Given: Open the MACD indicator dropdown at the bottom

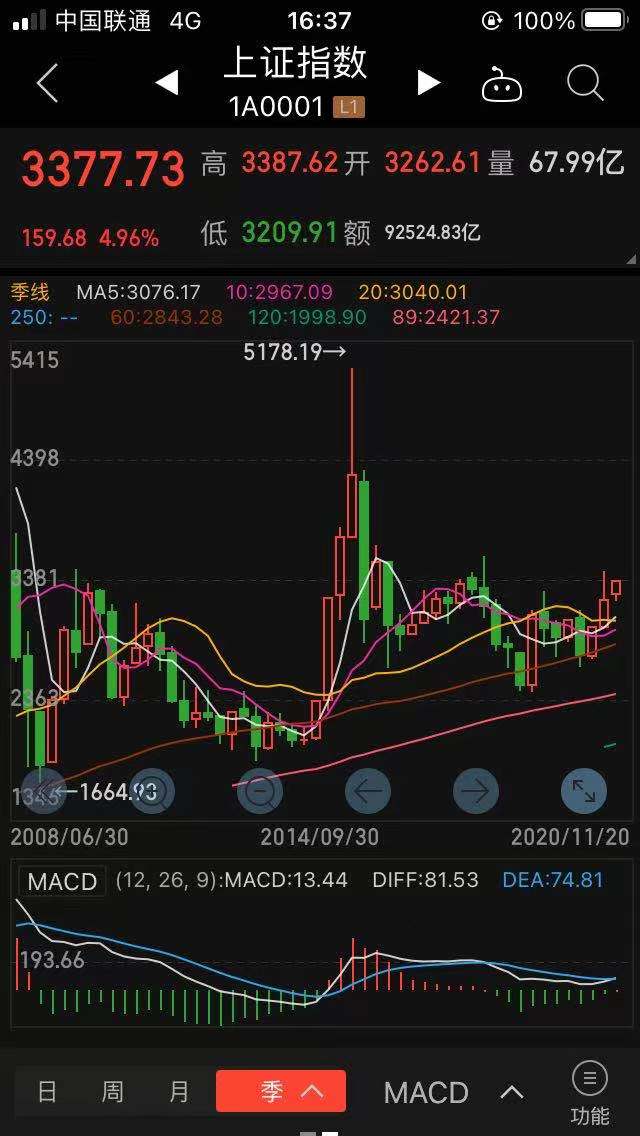Looking at the screenshot, I should click(x=453, y=1092).
